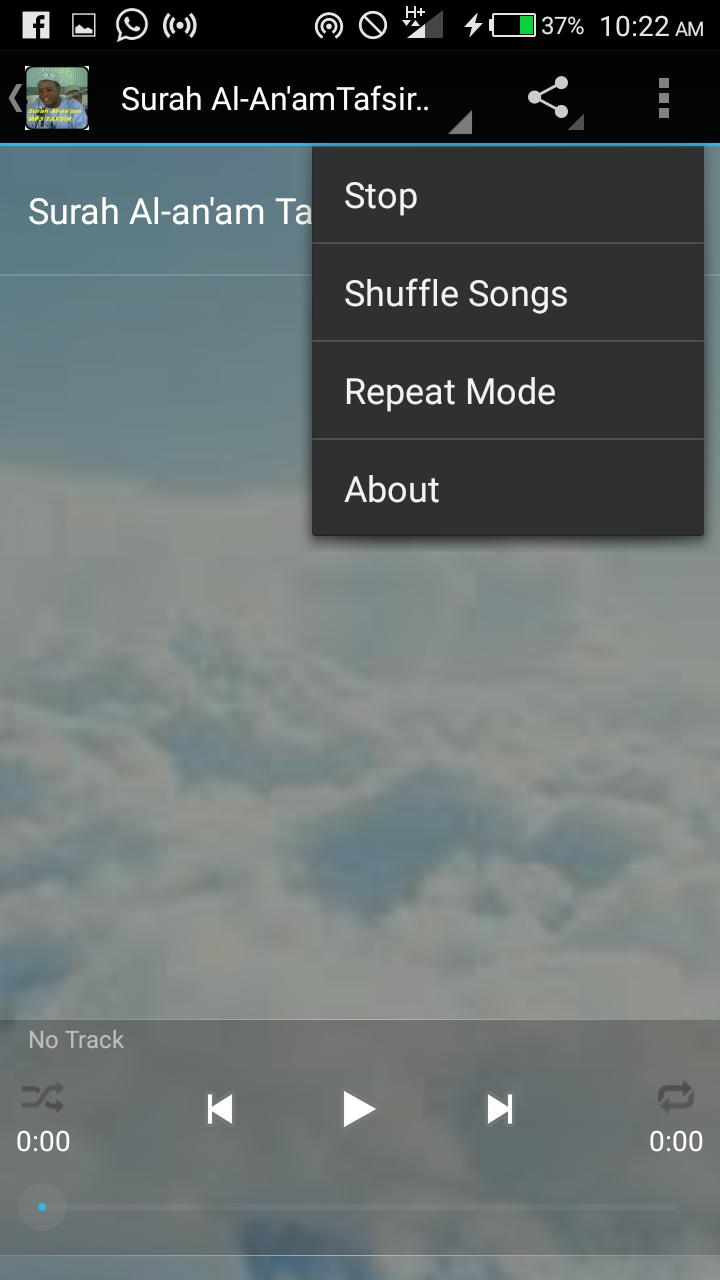Open the Repeat Mode option
720x1280 pixels.
[x=507, y=392]
